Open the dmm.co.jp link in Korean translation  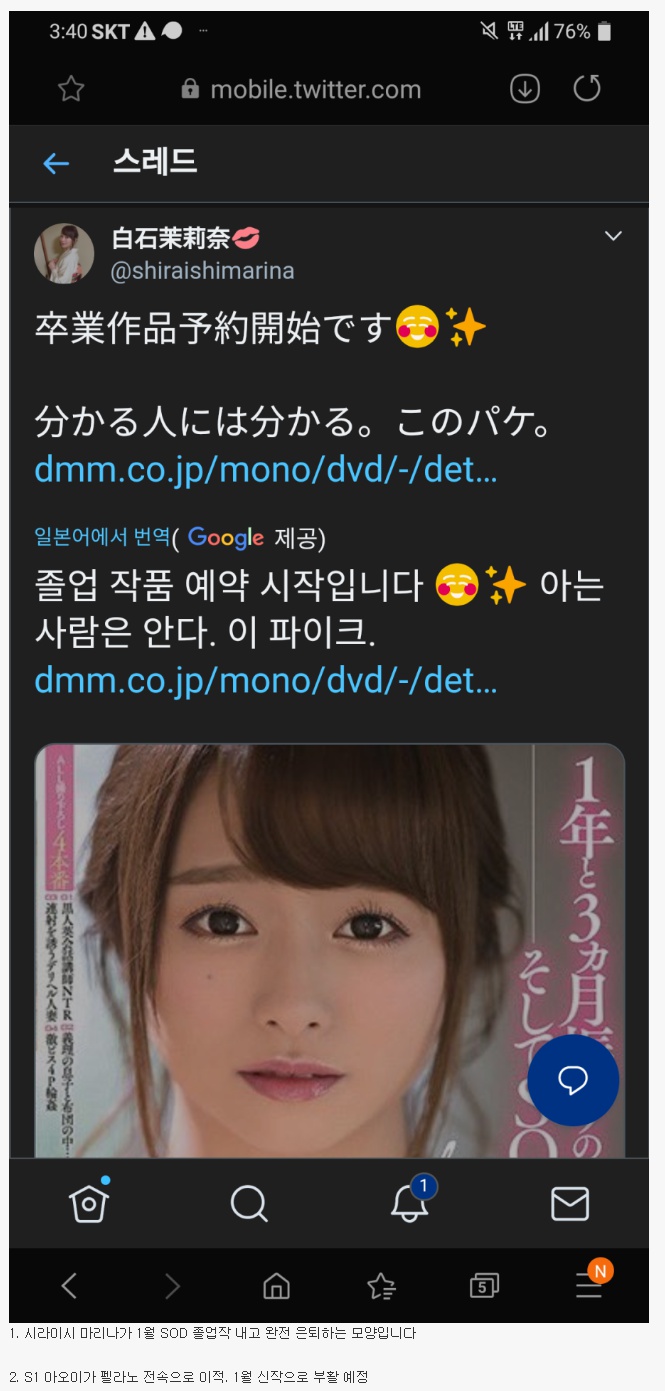click(265, 681)
